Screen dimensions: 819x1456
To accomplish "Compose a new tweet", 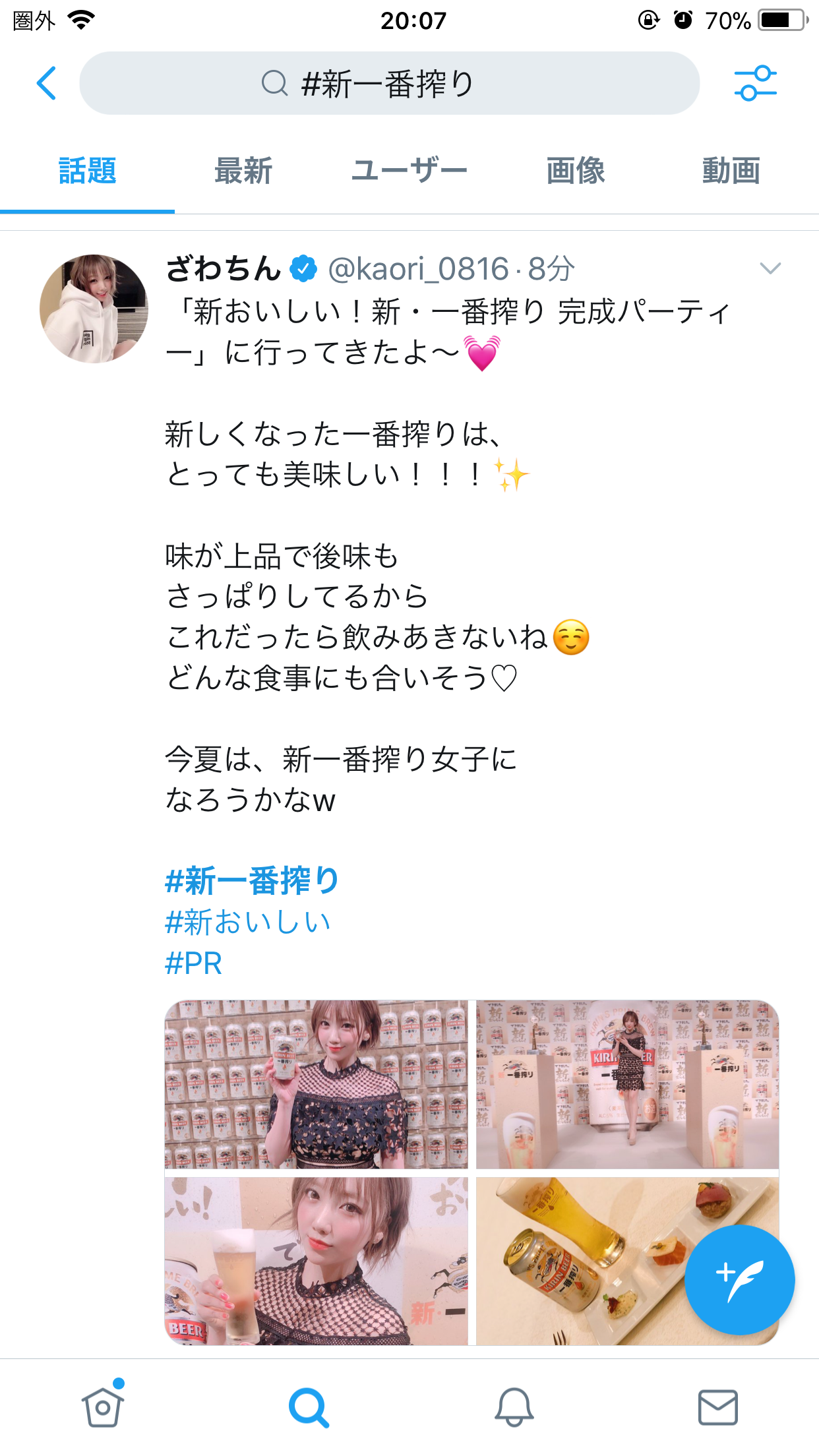I will (739, 1279).
